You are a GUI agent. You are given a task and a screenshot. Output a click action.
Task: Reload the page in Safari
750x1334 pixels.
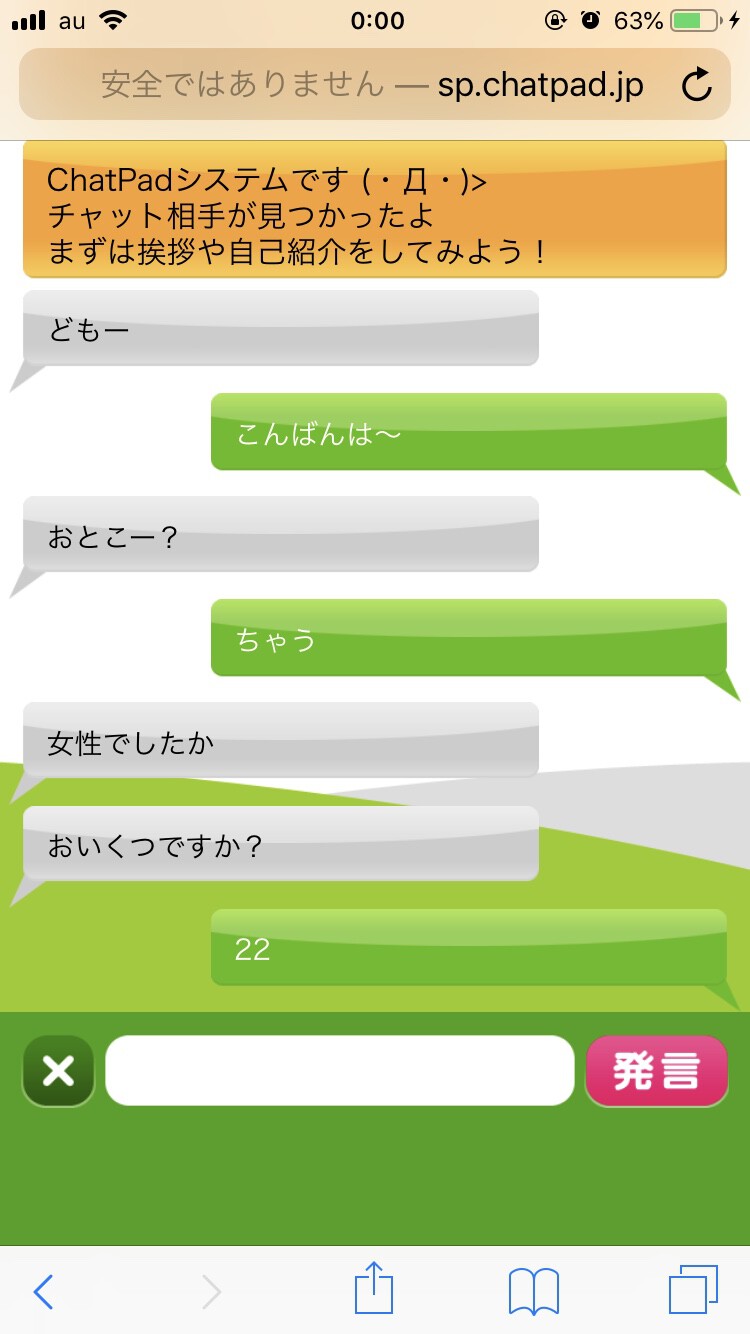click(x=697, y=85)
